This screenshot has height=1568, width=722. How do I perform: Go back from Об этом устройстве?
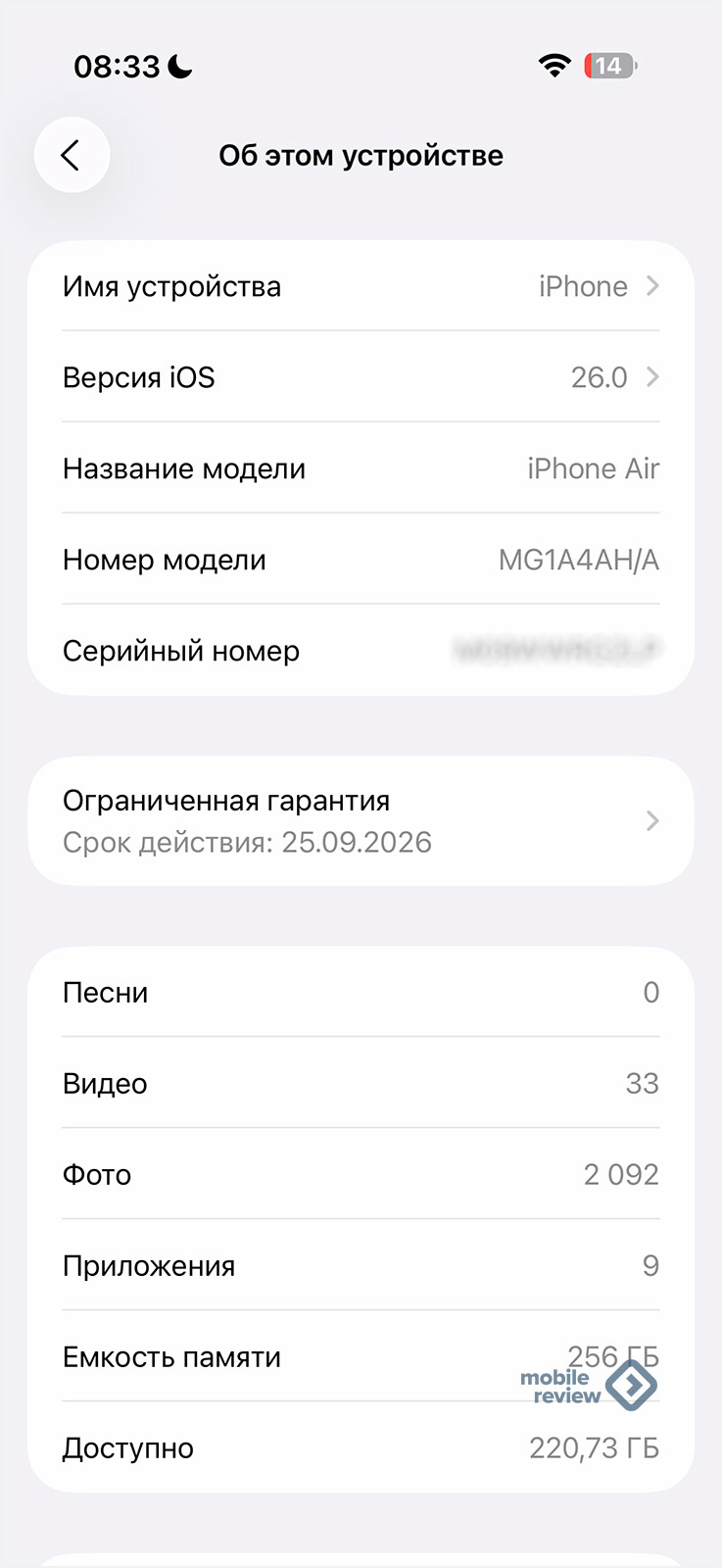click(x=72, y=155)
